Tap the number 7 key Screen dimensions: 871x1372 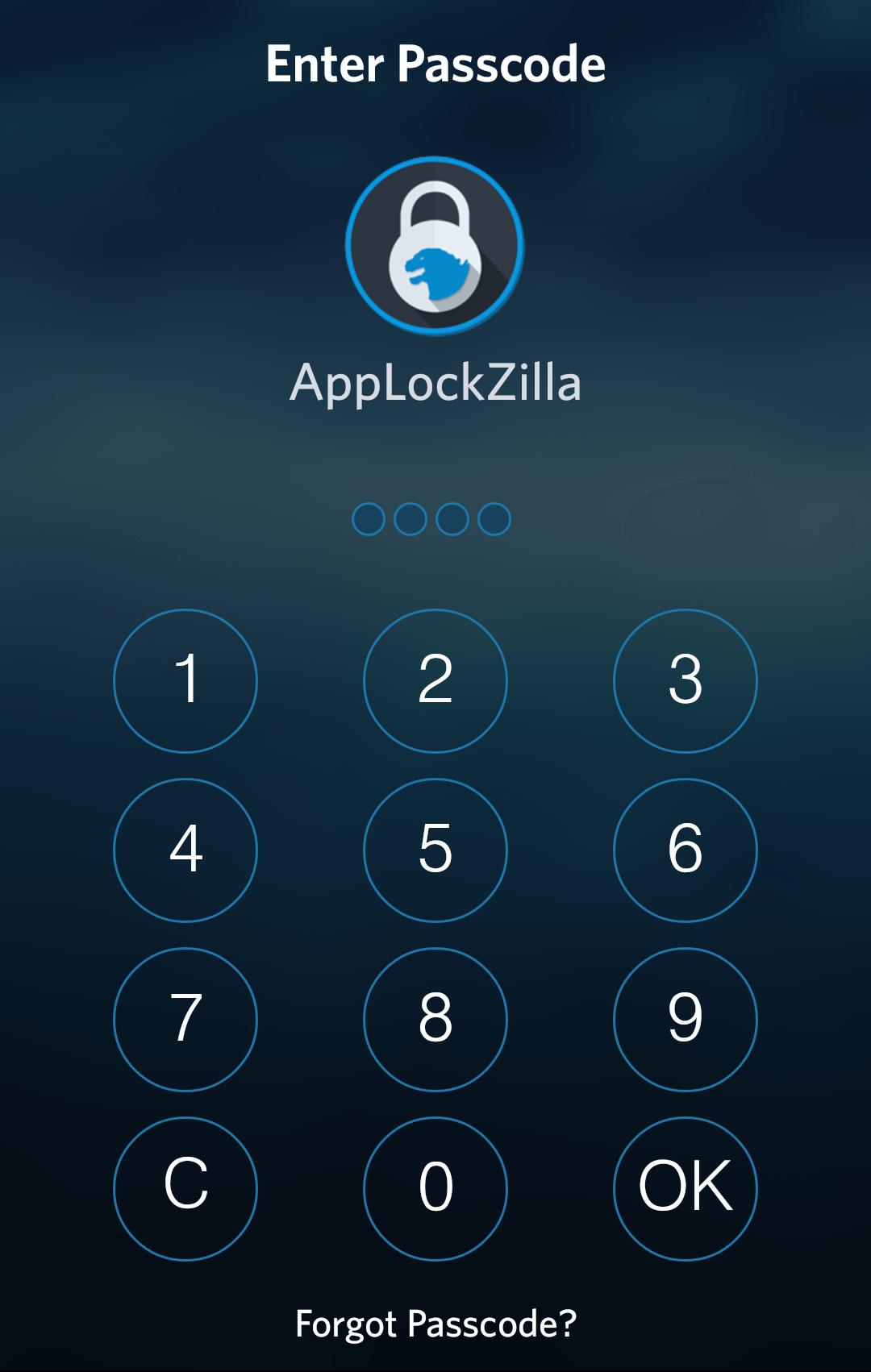click(185, 1020)
